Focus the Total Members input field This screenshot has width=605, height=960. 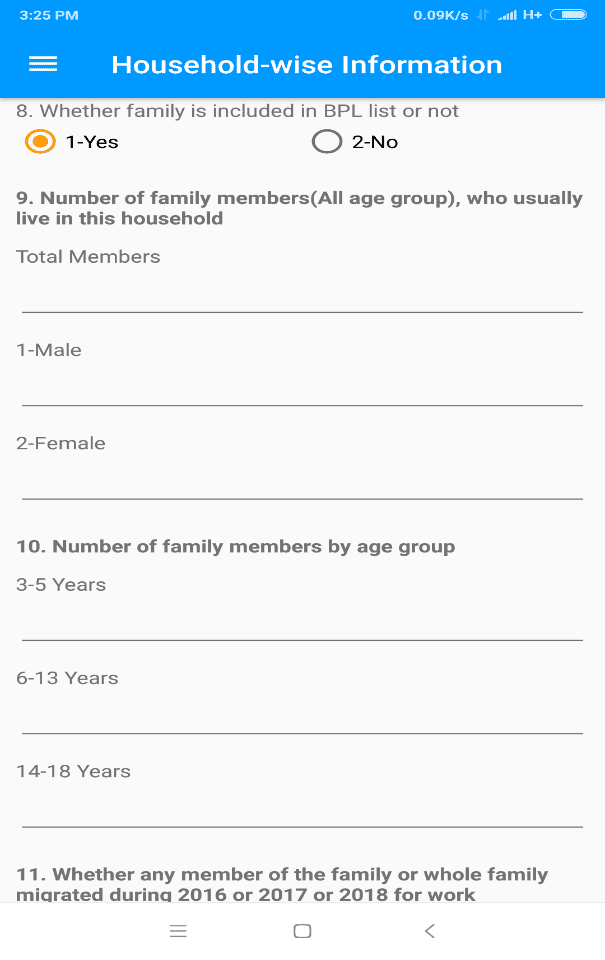click(302, 294)
